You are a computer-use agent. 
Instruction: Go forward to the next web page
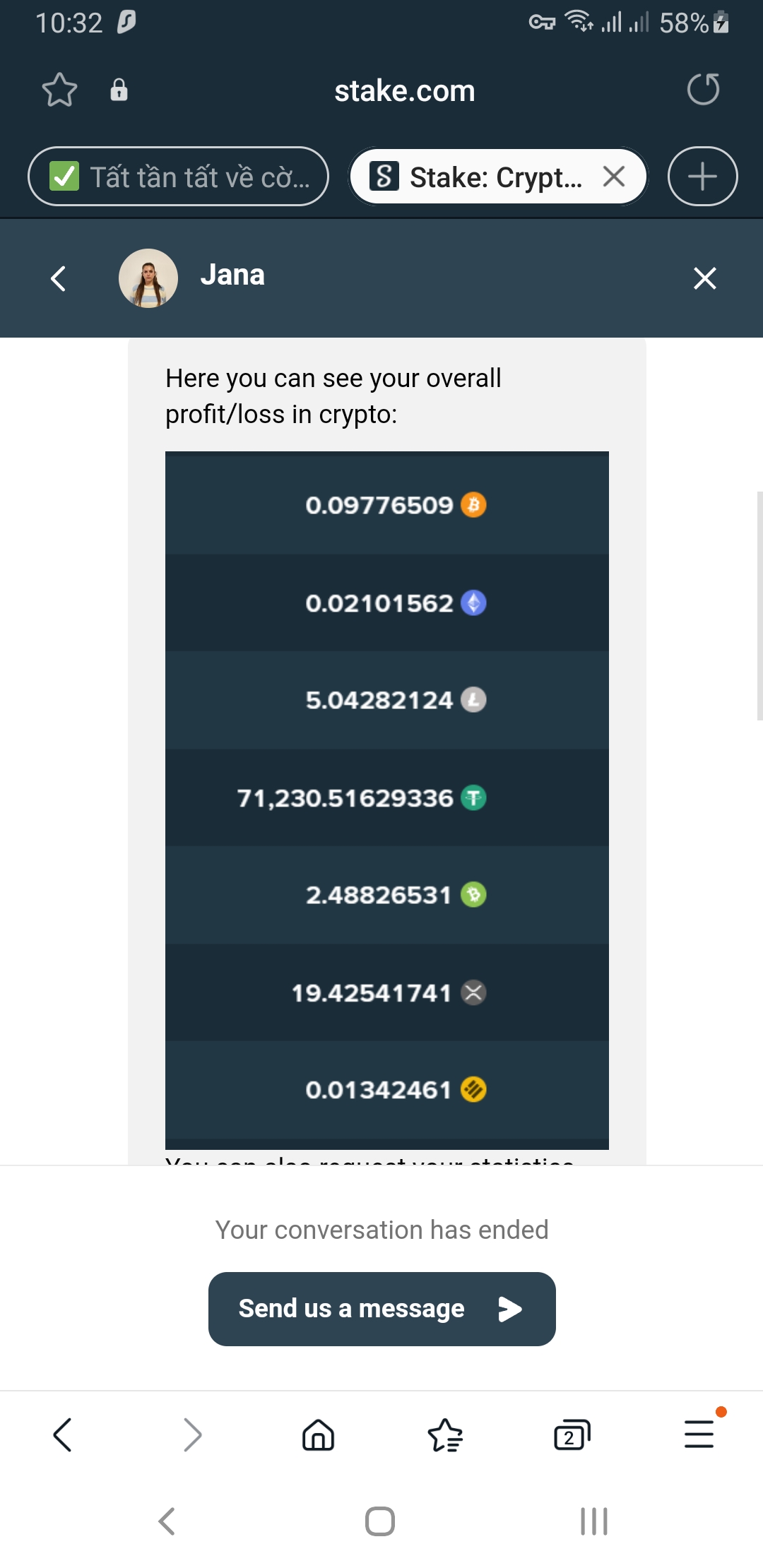click(x=191, y=1435)
